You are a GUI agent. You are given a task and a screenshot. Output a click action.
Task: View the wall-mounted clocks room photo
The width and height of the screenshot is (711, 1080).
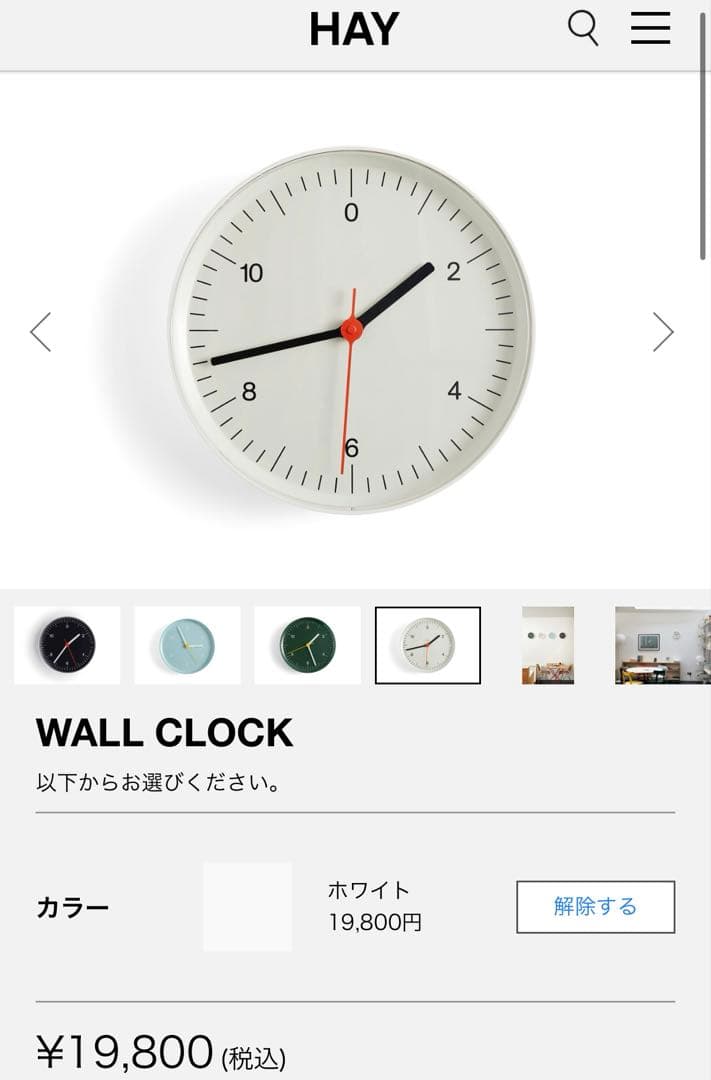click(547, 645)
